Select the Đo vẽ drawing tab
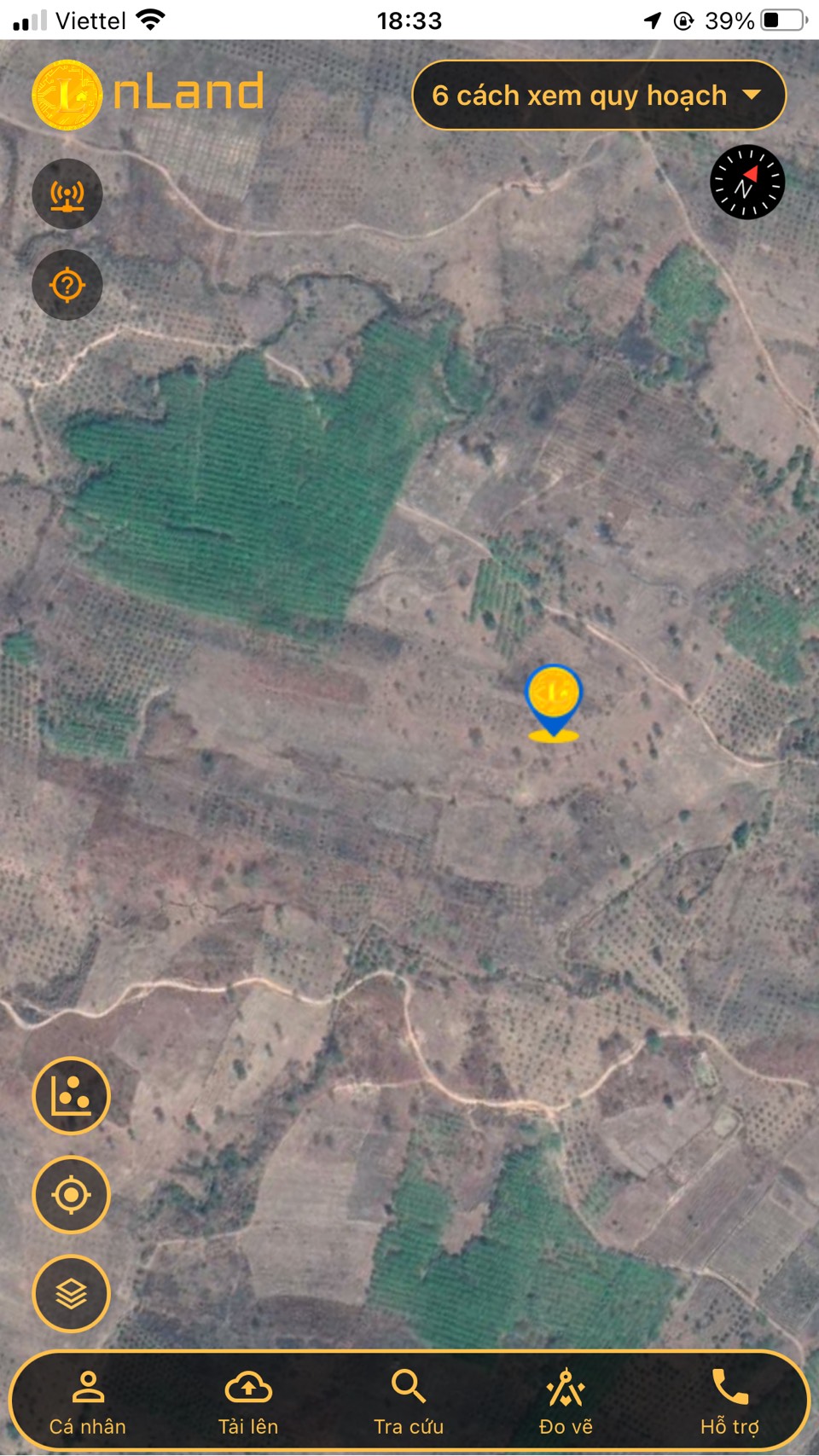Image resolution: width=819 pixels, height=1456 pixels. coord(566,1403)
